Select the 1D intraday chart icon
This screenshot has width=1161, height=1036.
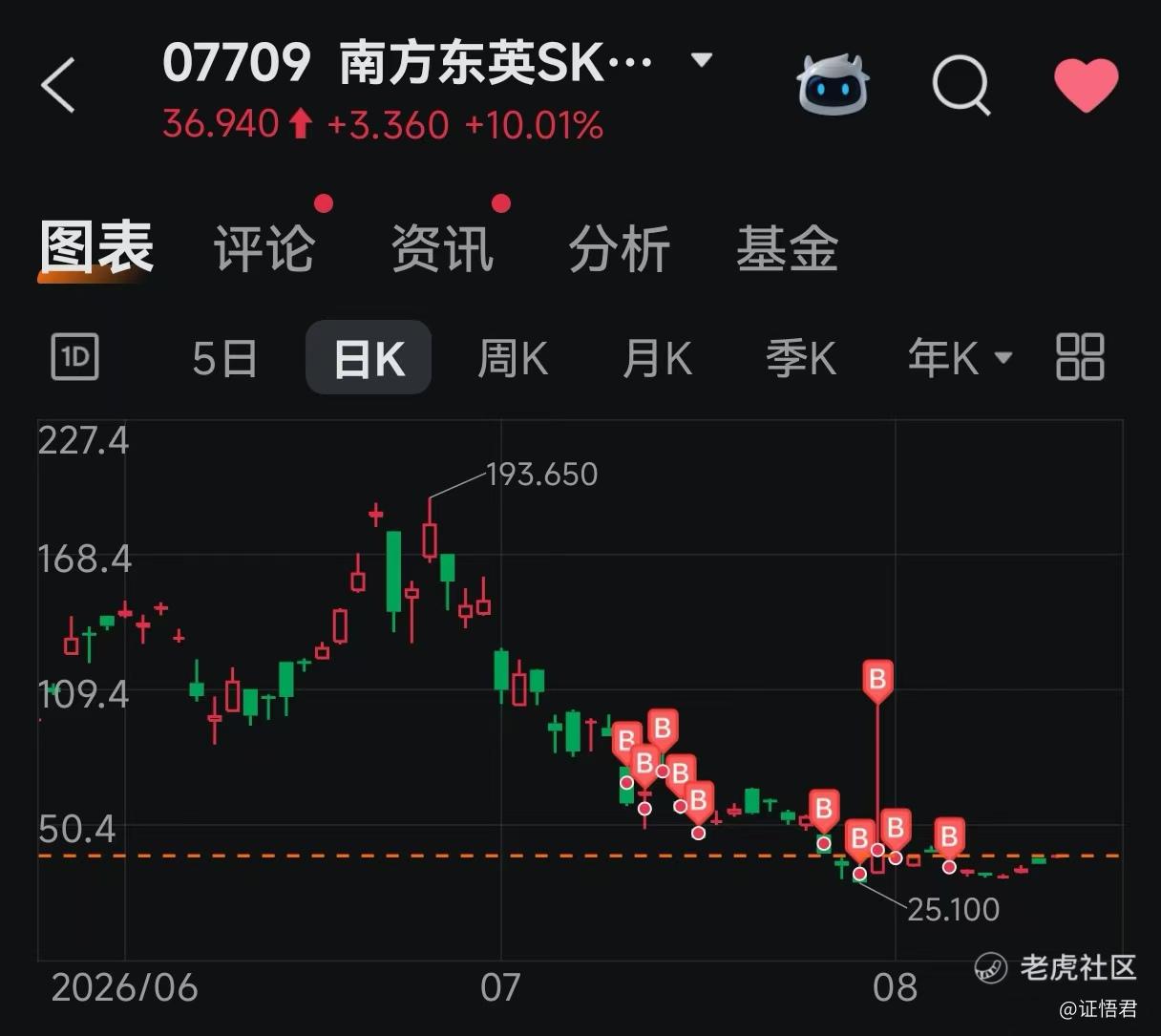pos(74,357)
